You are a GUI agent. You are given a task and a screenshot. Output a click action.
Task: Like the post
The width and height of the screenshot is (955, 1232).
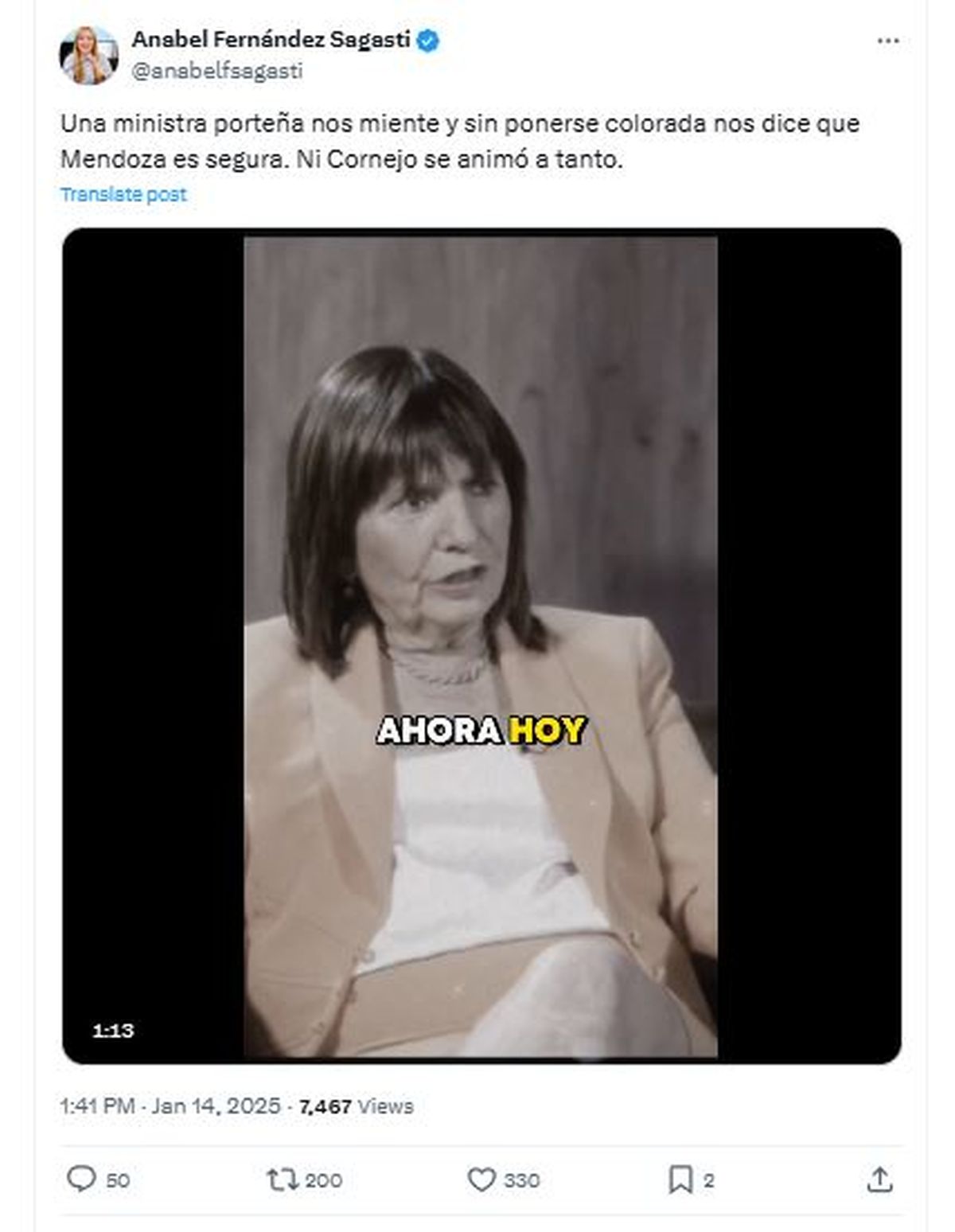coord(481,1179)
